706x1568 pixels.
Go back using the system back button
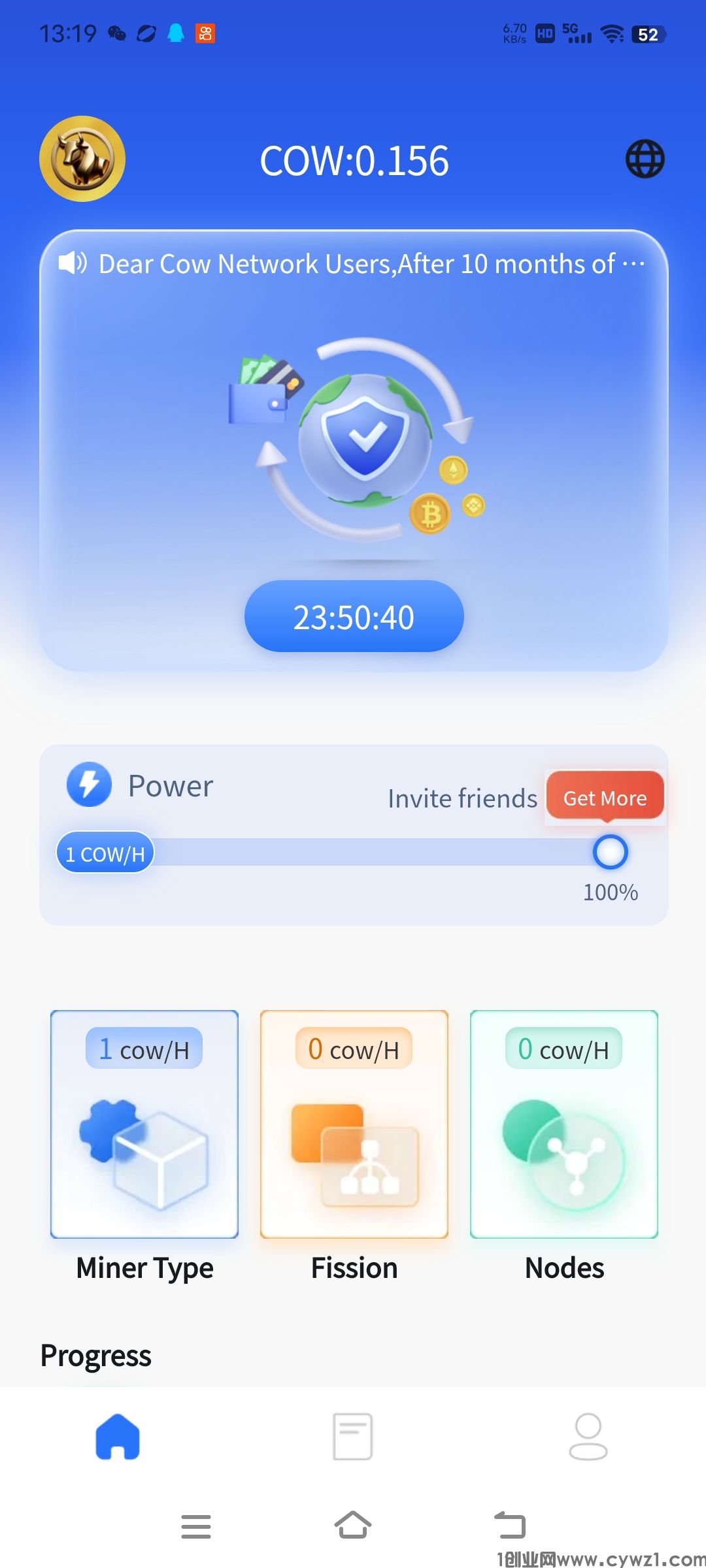tap(510, 1526)
